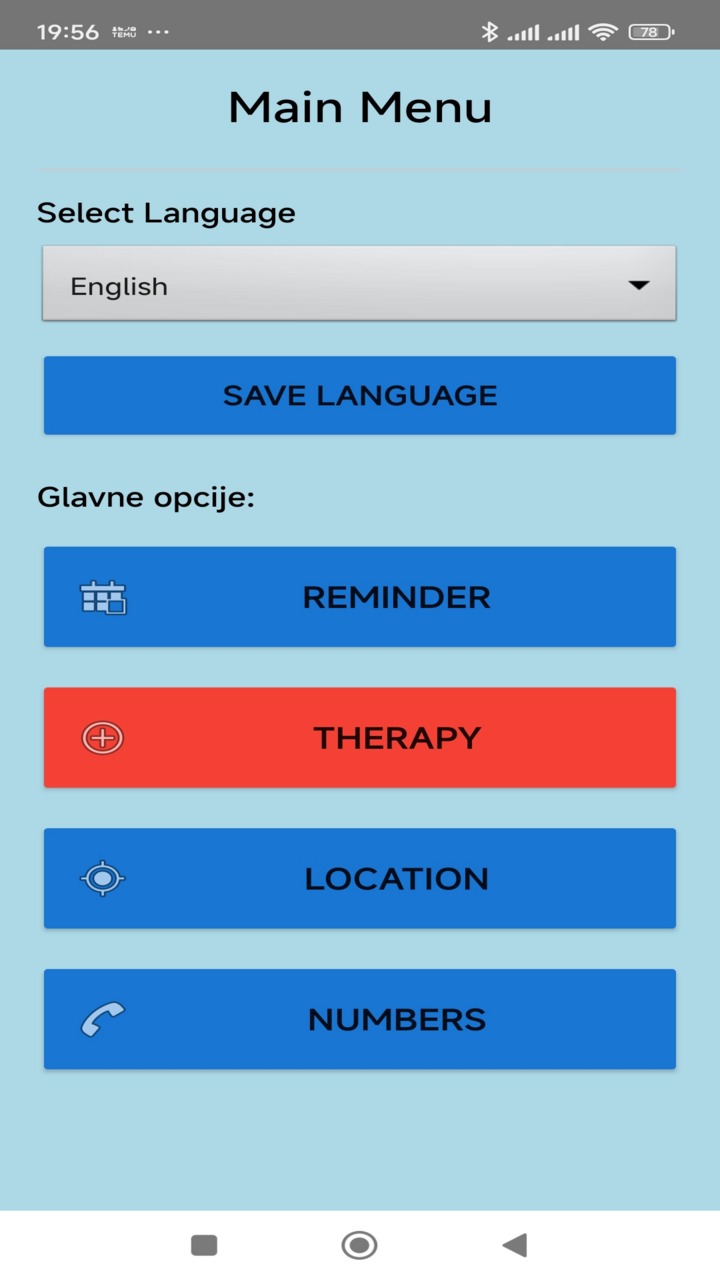Screen dimensions: 720x1280
Task: Expand the Select Language dropdown
Action: [359, 285]
